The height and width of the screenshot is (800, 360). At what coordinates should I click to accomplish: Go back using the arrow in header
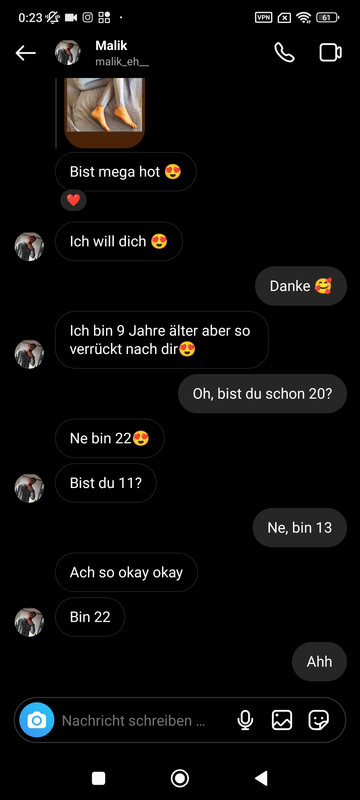(25, 53)
